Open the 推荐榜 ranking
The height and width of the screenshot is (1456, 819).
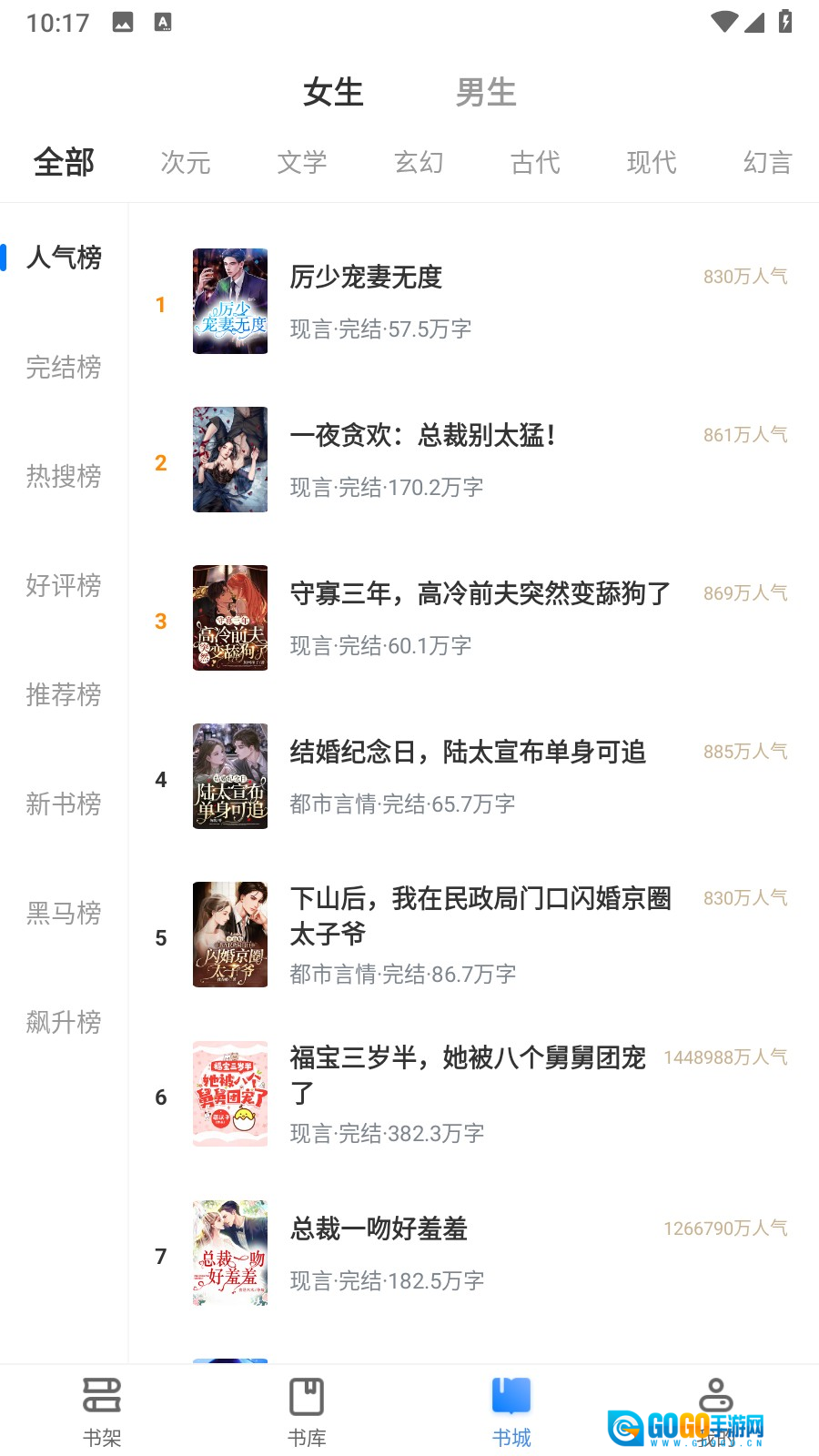coord(64,694)
